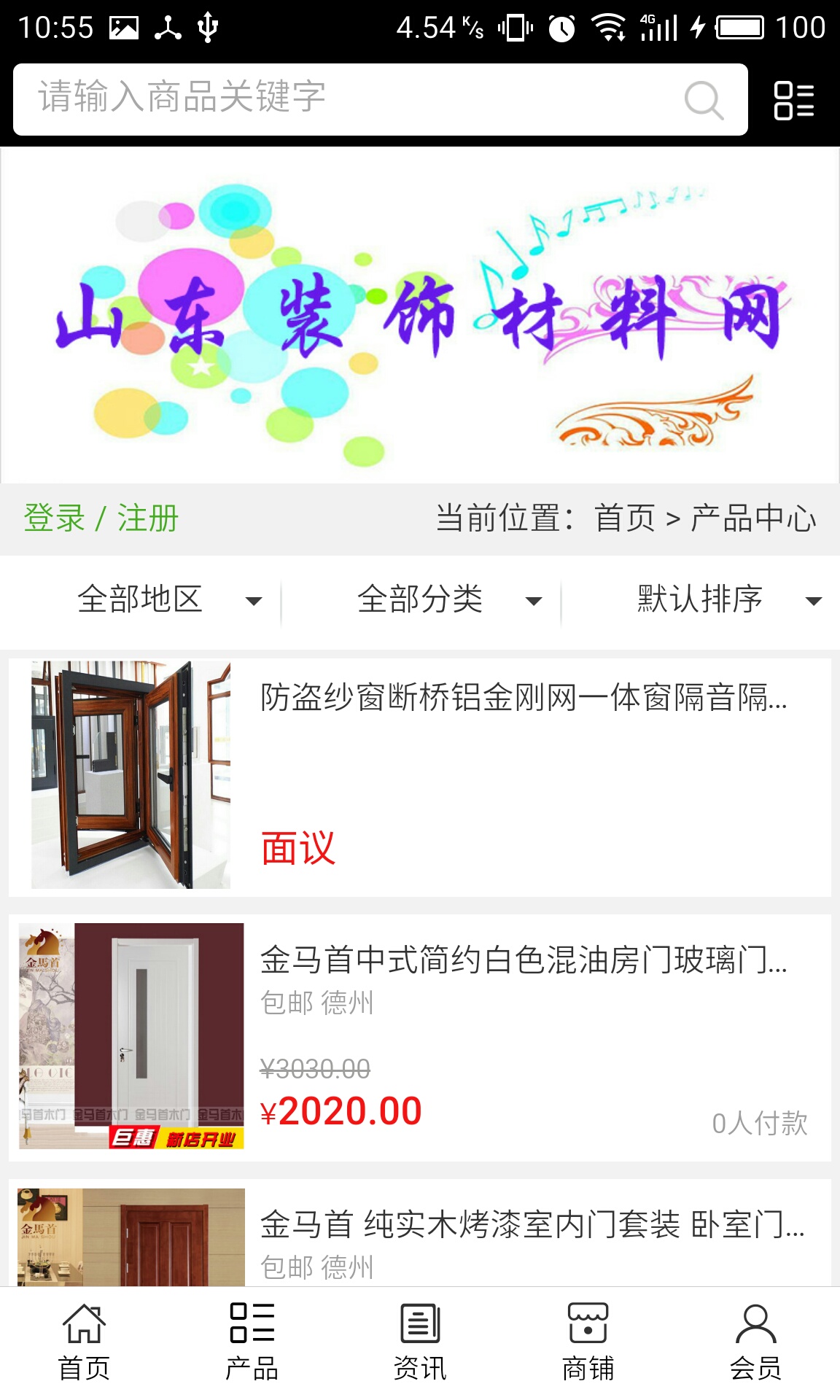
Task: Tap the product keyword search field
Action: click(350, 98)
